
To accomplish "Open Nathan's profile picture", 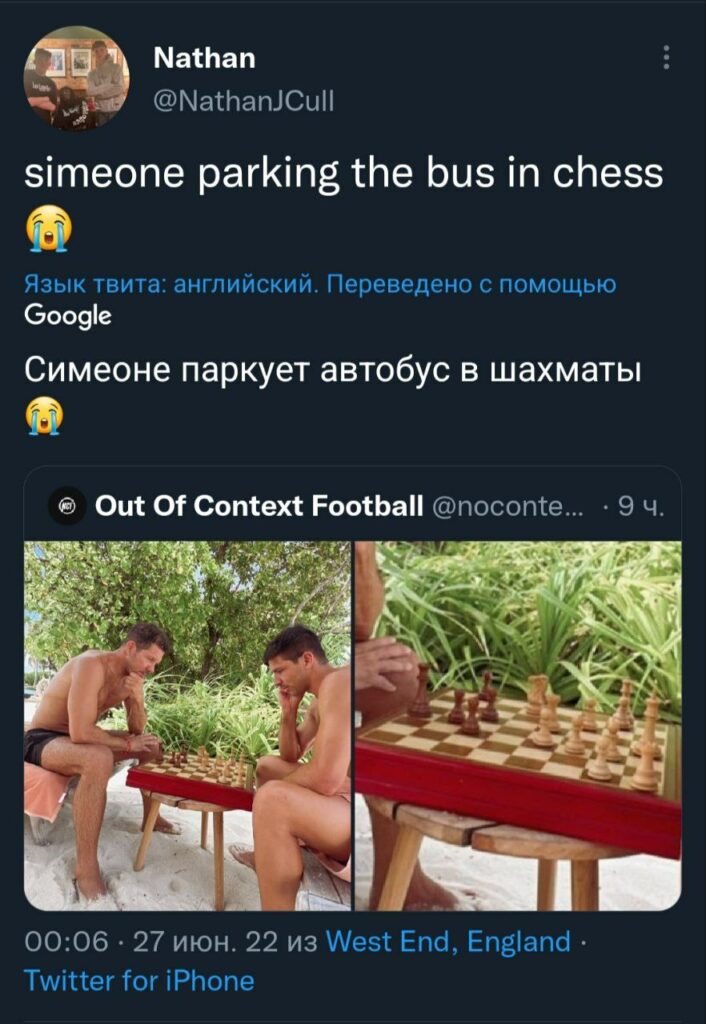I will (77, 78).
